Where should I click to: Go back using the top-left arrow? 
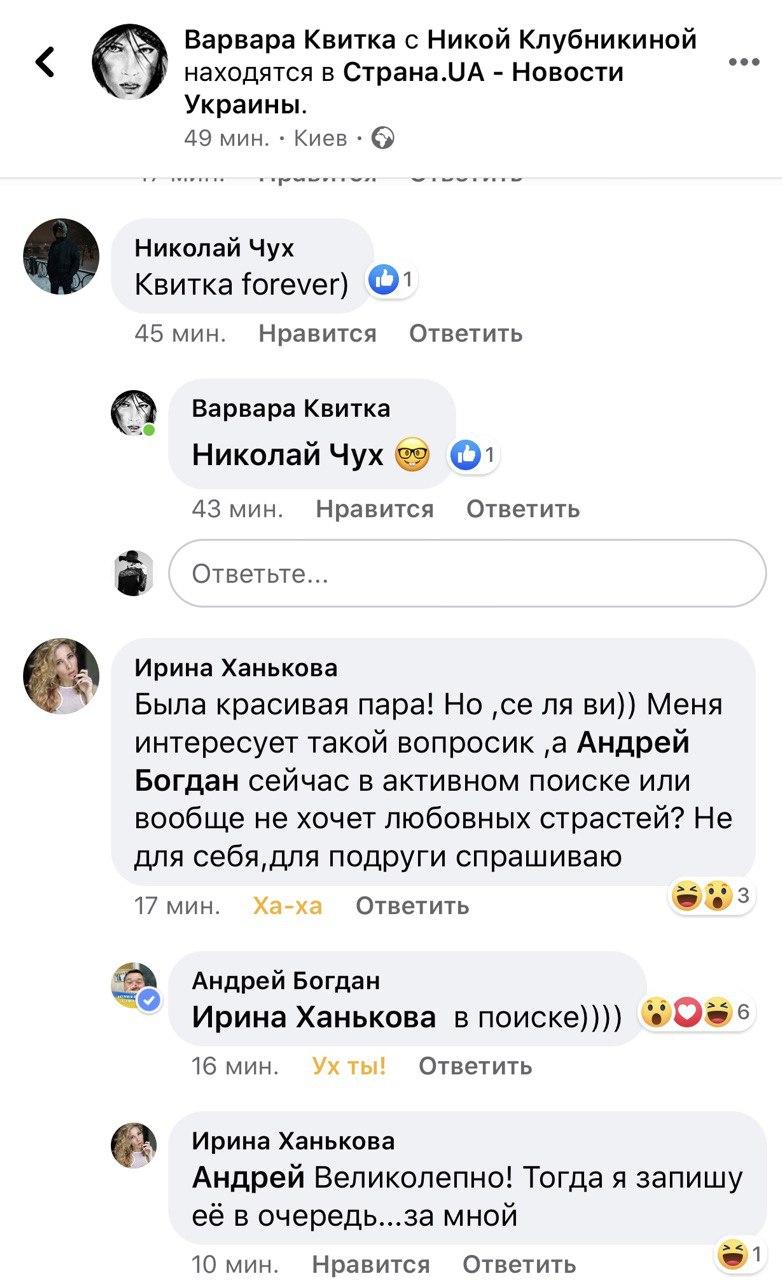45,63
